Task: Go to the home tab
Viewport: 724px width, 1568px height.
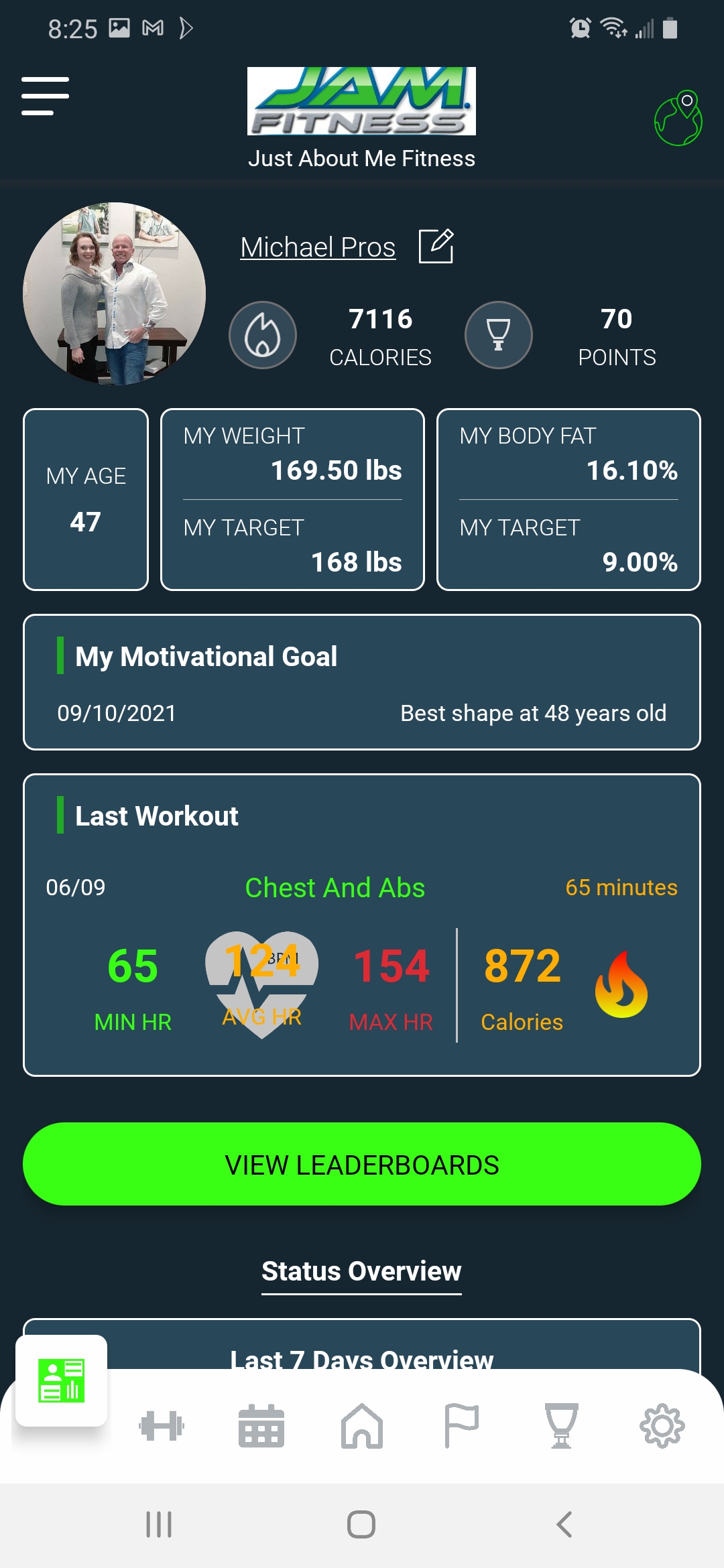Action: (362, 1426)
